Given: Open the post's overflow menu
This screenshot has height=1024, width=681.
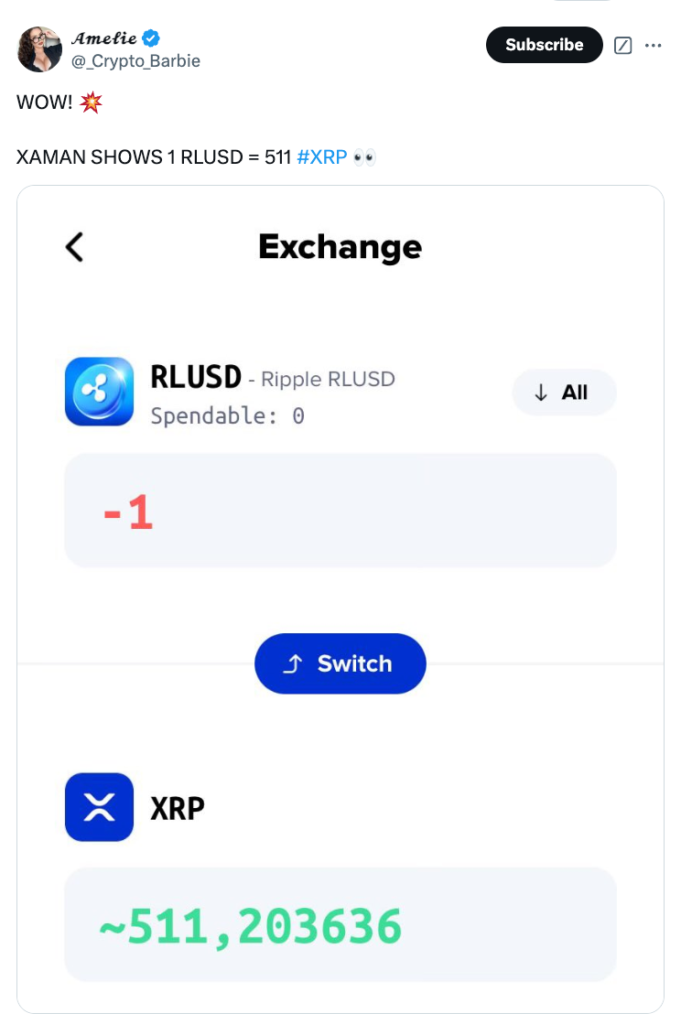Looking at the screenshot, I should click(x=652, y=45).
